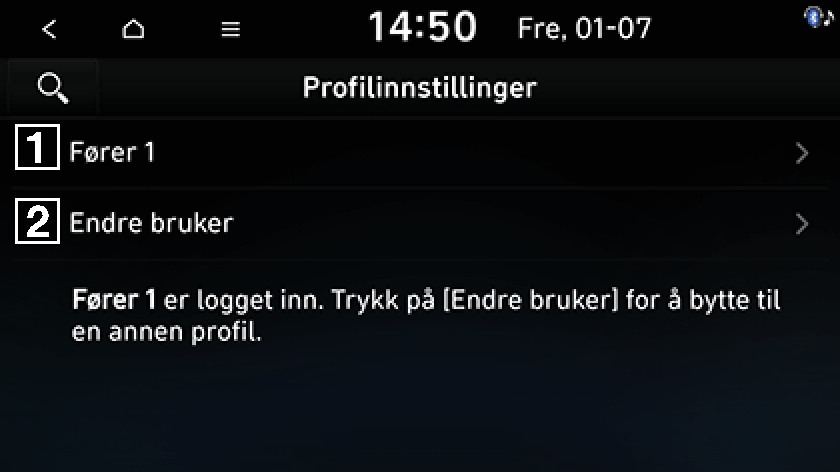Image resolution: width=840 pixels, height=472 pixels.
Task: Open the hamburger menu
Action: pyautogui.click(x=231, y=29)
